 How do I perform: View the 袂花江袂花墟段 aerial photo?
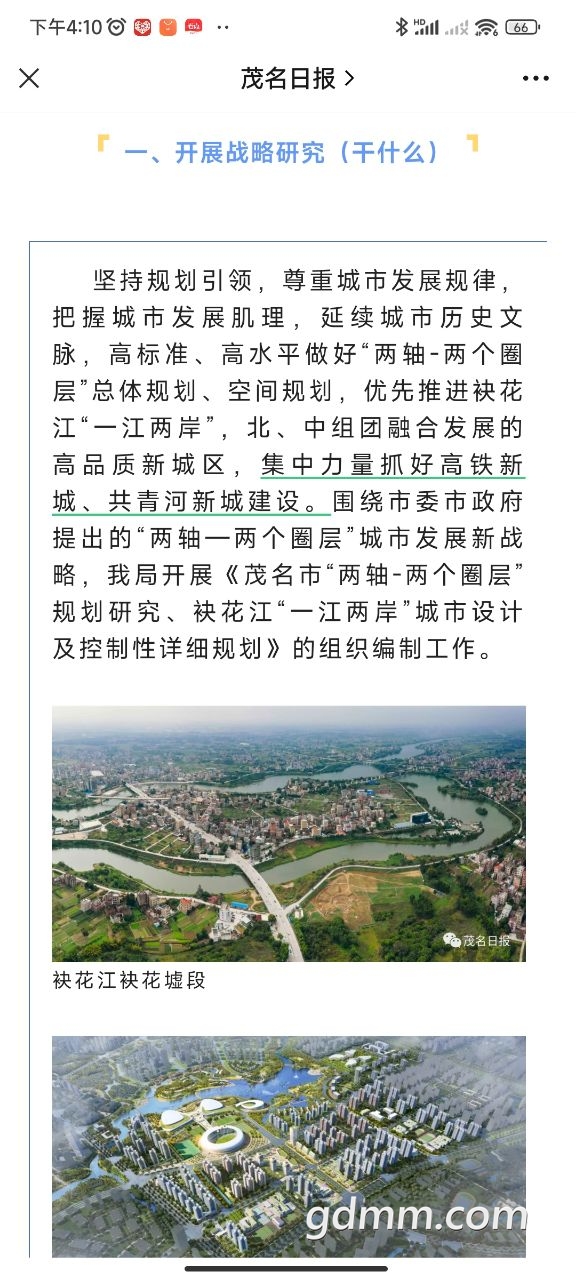[289, 834]
